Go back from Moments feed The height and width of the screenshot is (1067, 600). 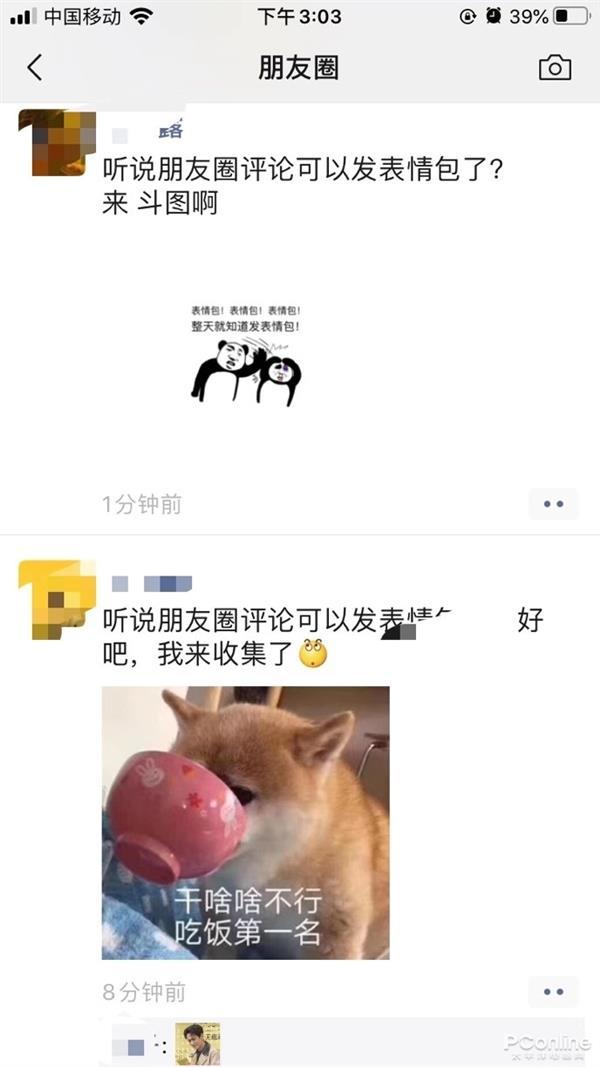[x=35, y=67]
